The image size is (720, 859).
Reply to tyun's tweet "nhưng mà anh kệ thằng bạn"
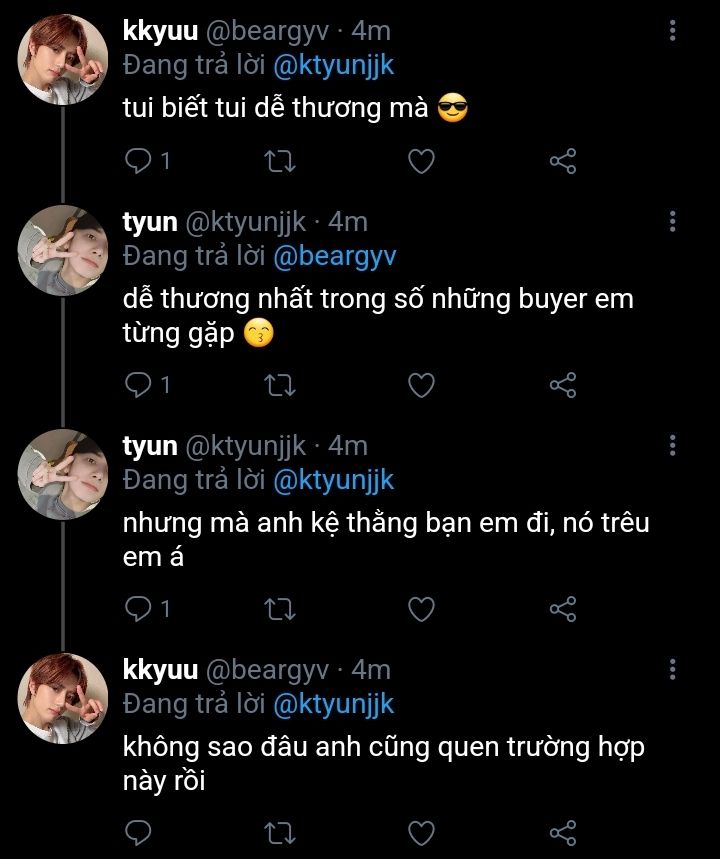pyautogui.click(x=141, y=609)
